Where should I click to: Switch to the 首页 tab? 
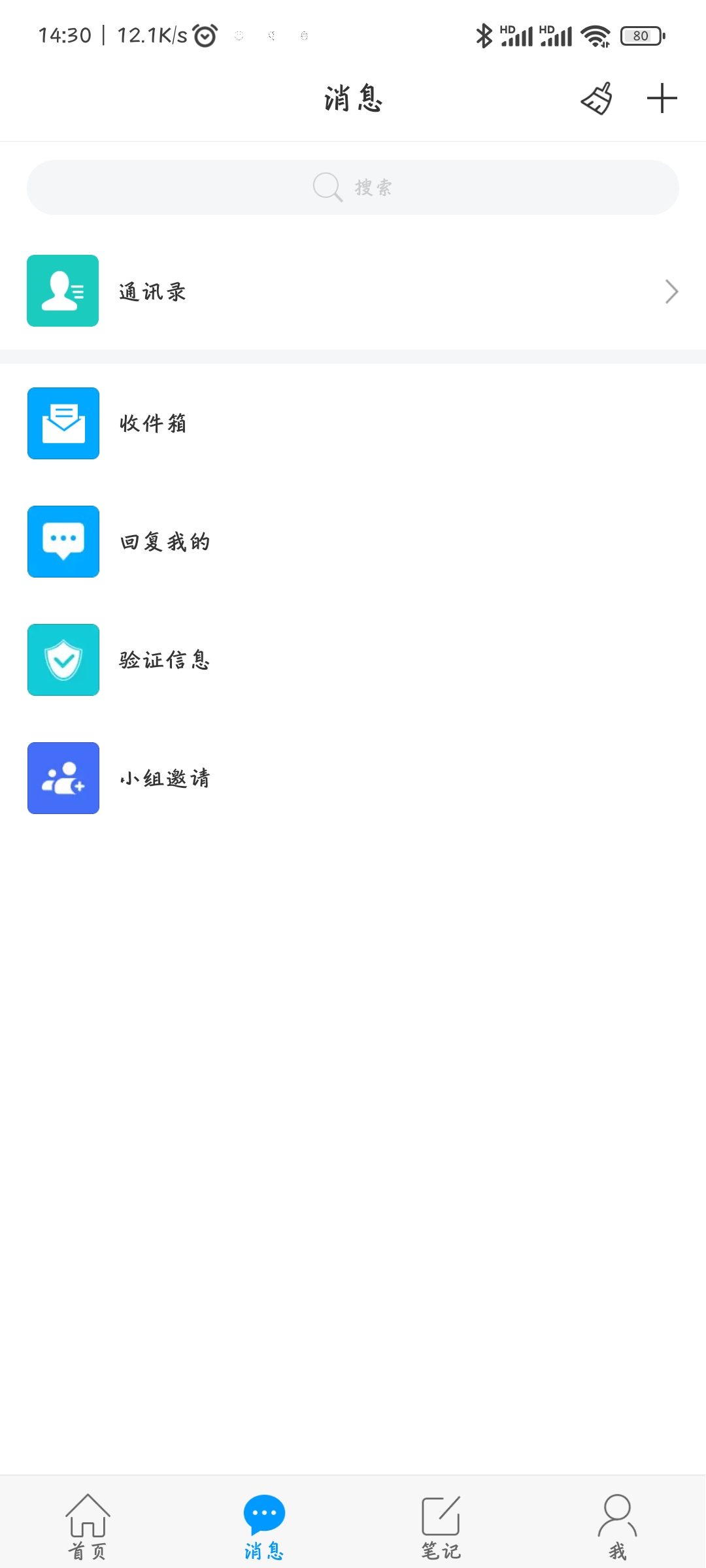coord(88,1526)
